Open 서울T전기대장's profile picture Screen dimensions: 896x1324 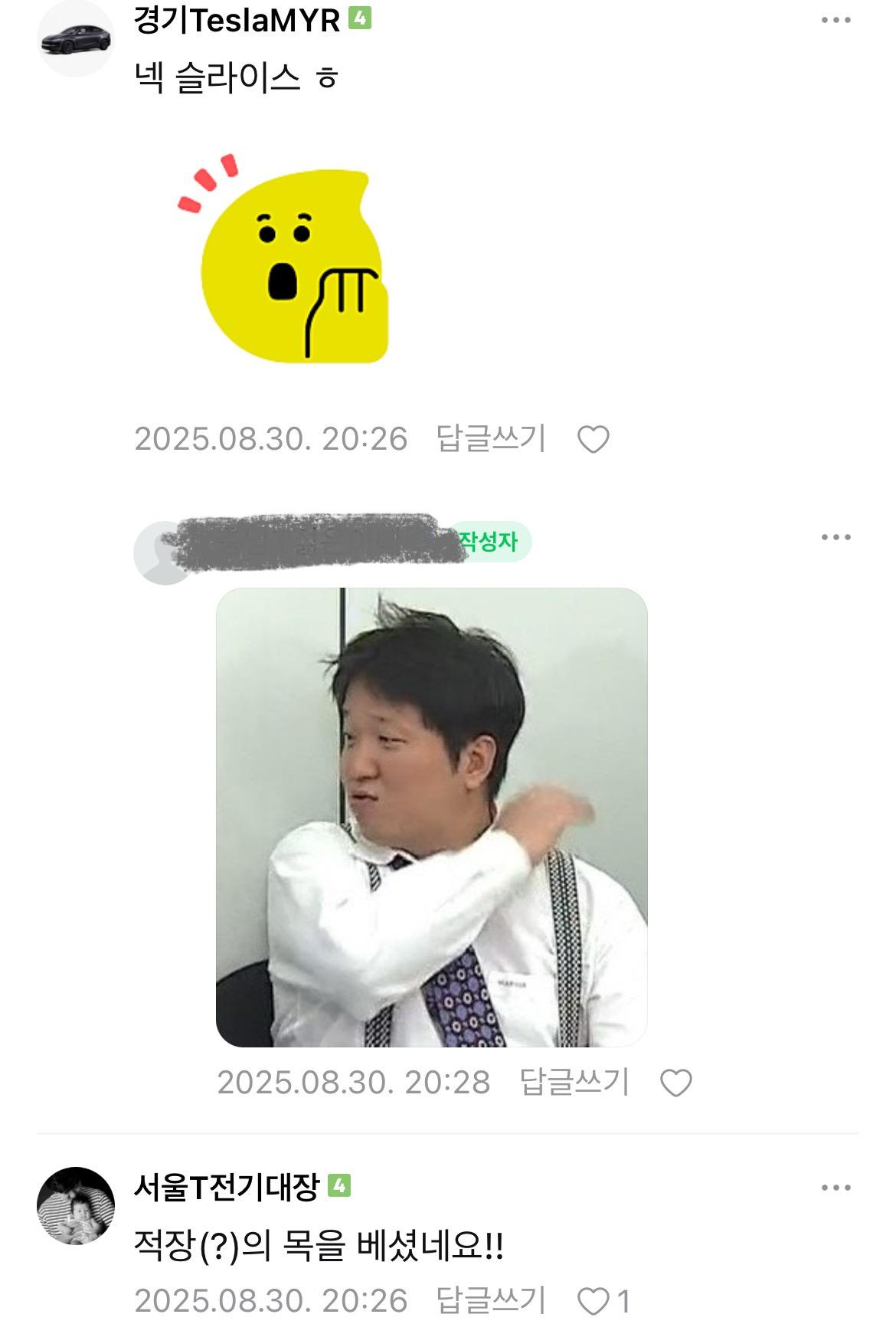(x=75, y=1205)
